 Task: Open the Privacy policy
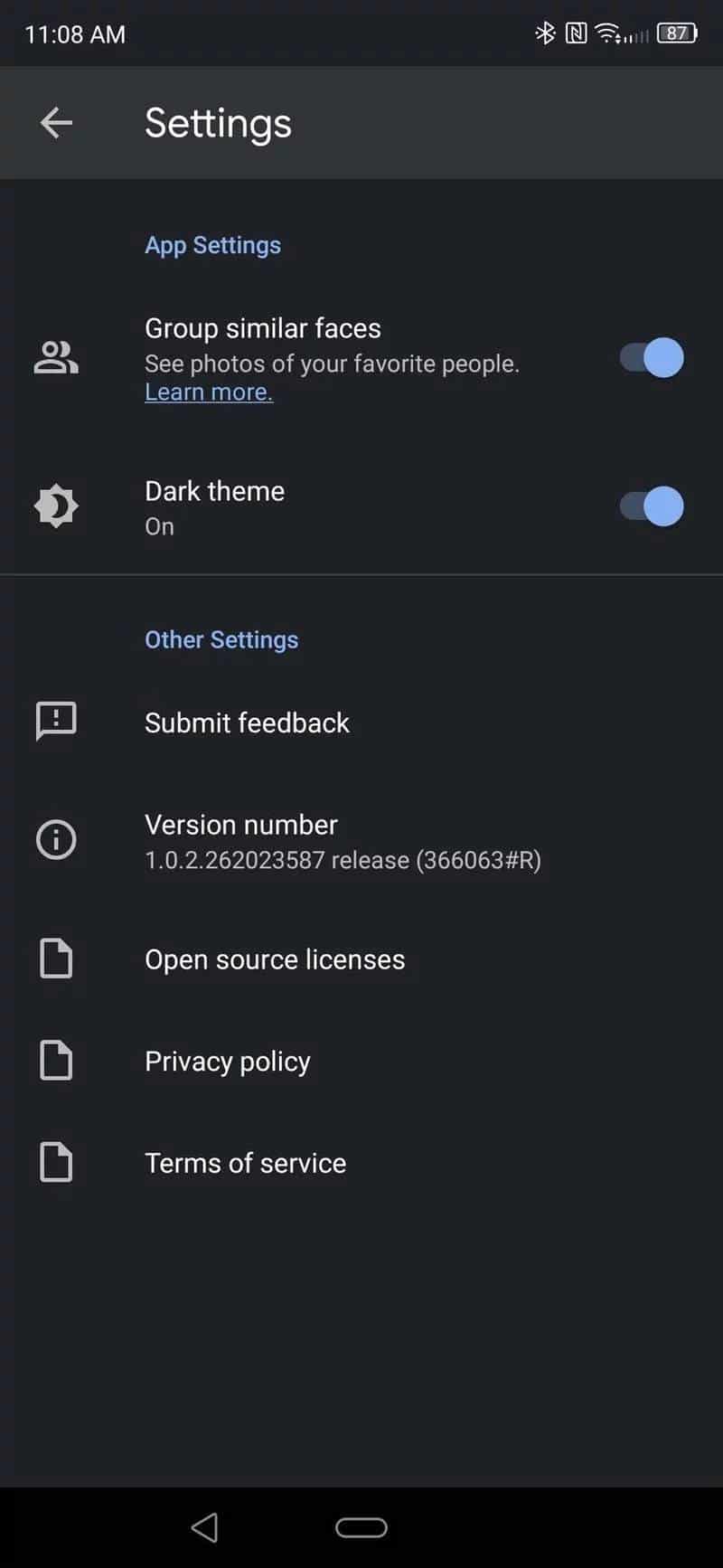pos(228,1062)
